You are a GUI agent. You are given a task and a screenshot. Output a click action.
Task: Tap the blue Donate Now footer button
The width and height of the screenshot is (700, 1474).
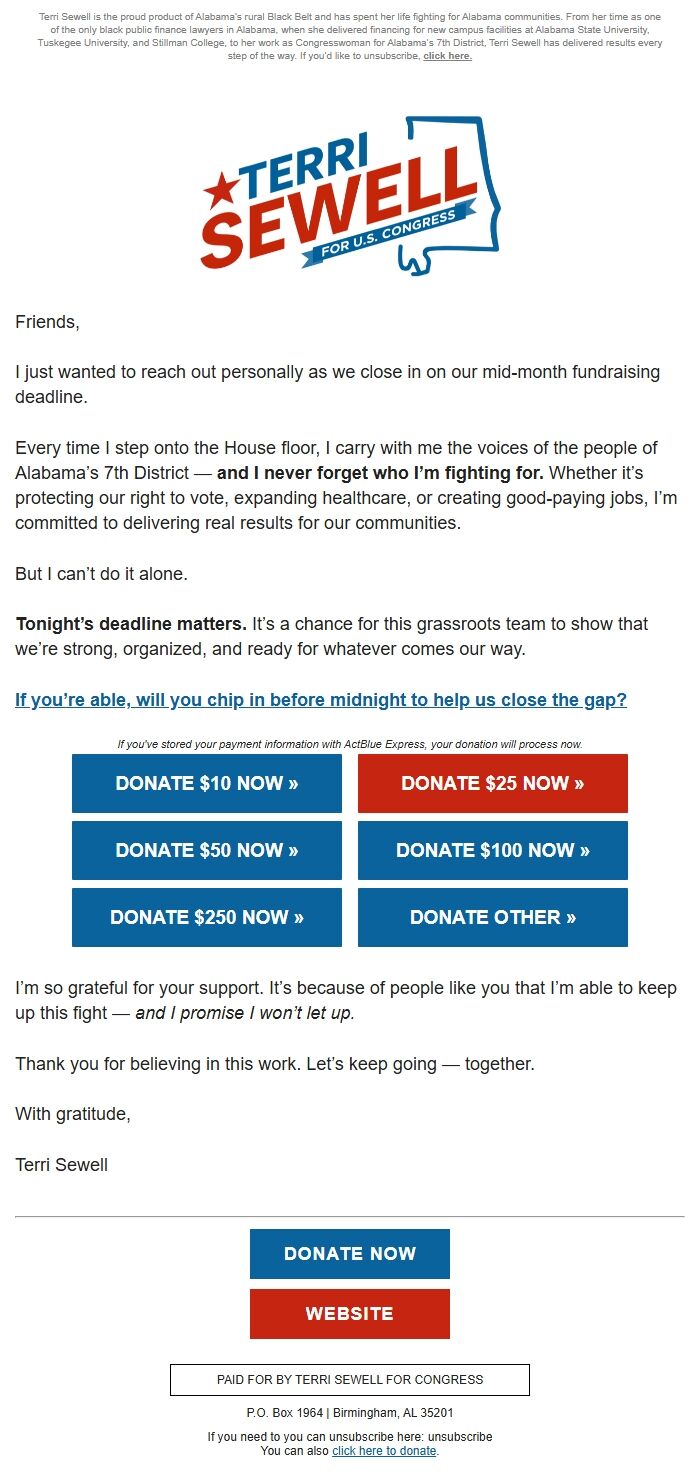tap(350, 1254)
